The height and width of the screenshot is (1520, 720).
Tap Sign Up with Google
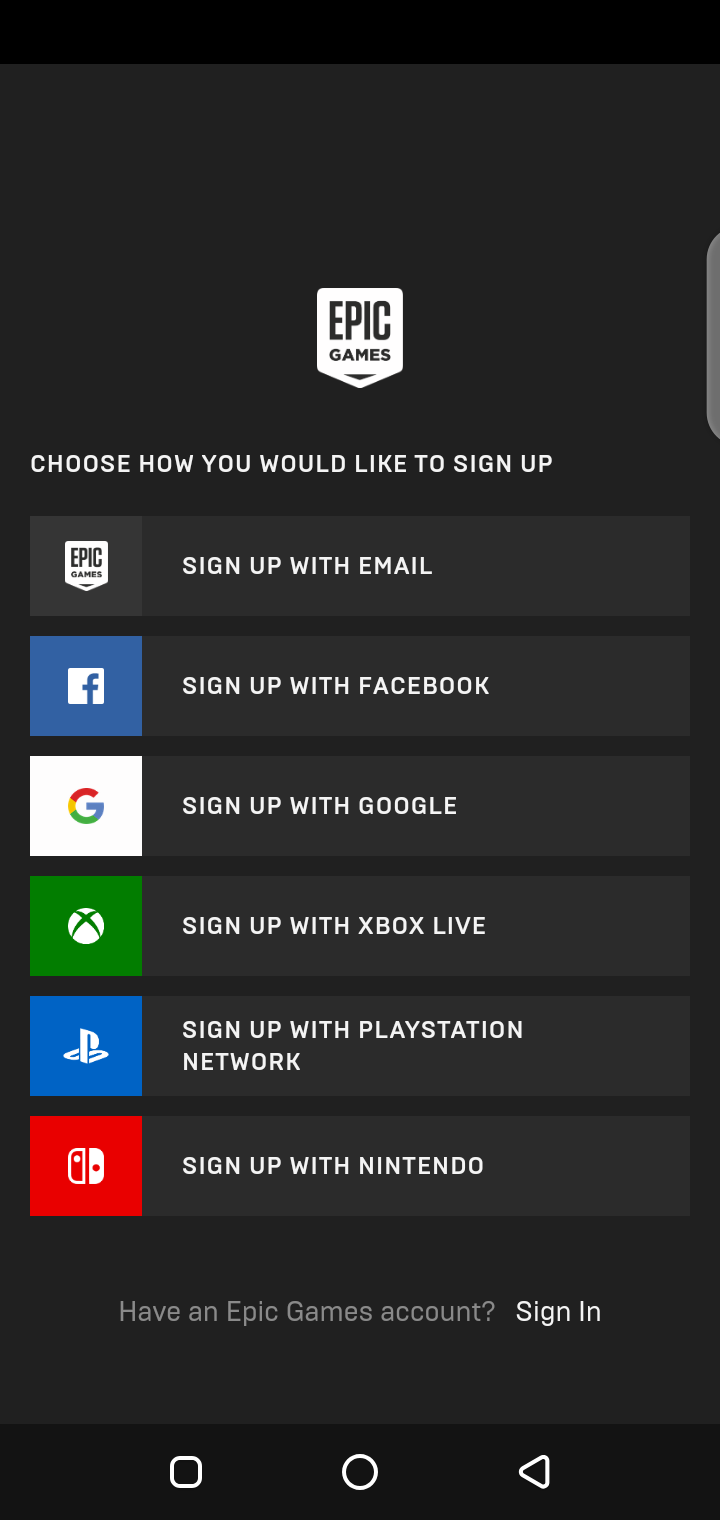(x=360, y=806)
